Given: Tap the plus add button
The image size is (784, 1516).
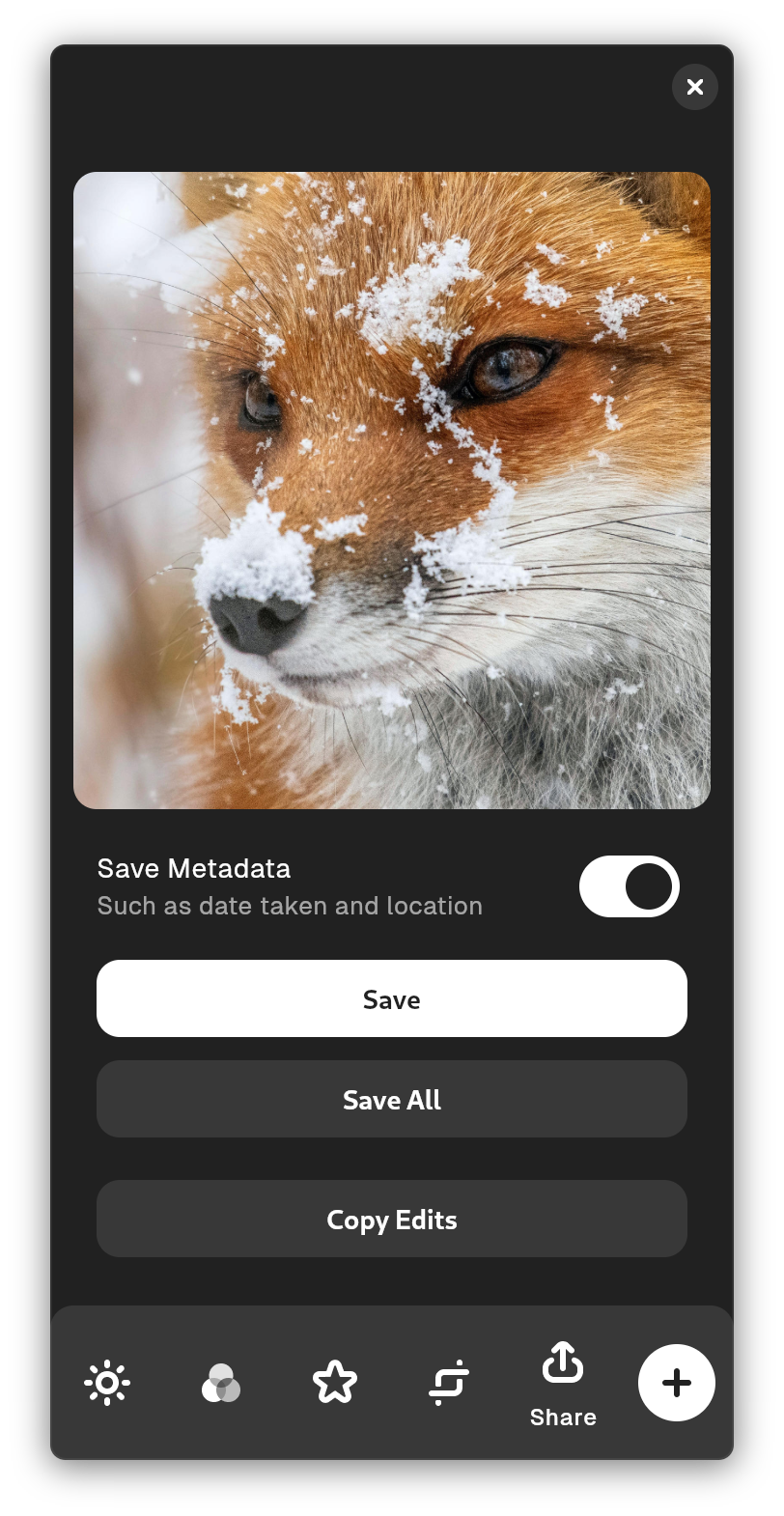Looking at the screenshot, I should point(677,1383).
